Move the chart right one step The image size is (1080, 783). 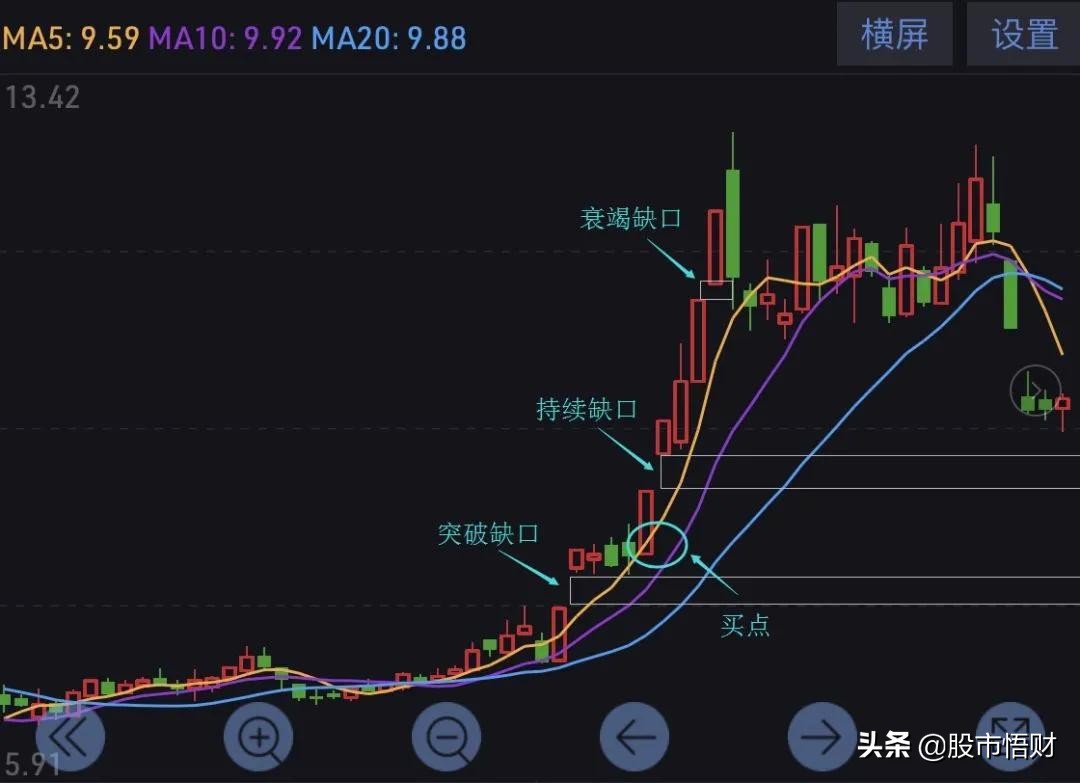point(822,738)
